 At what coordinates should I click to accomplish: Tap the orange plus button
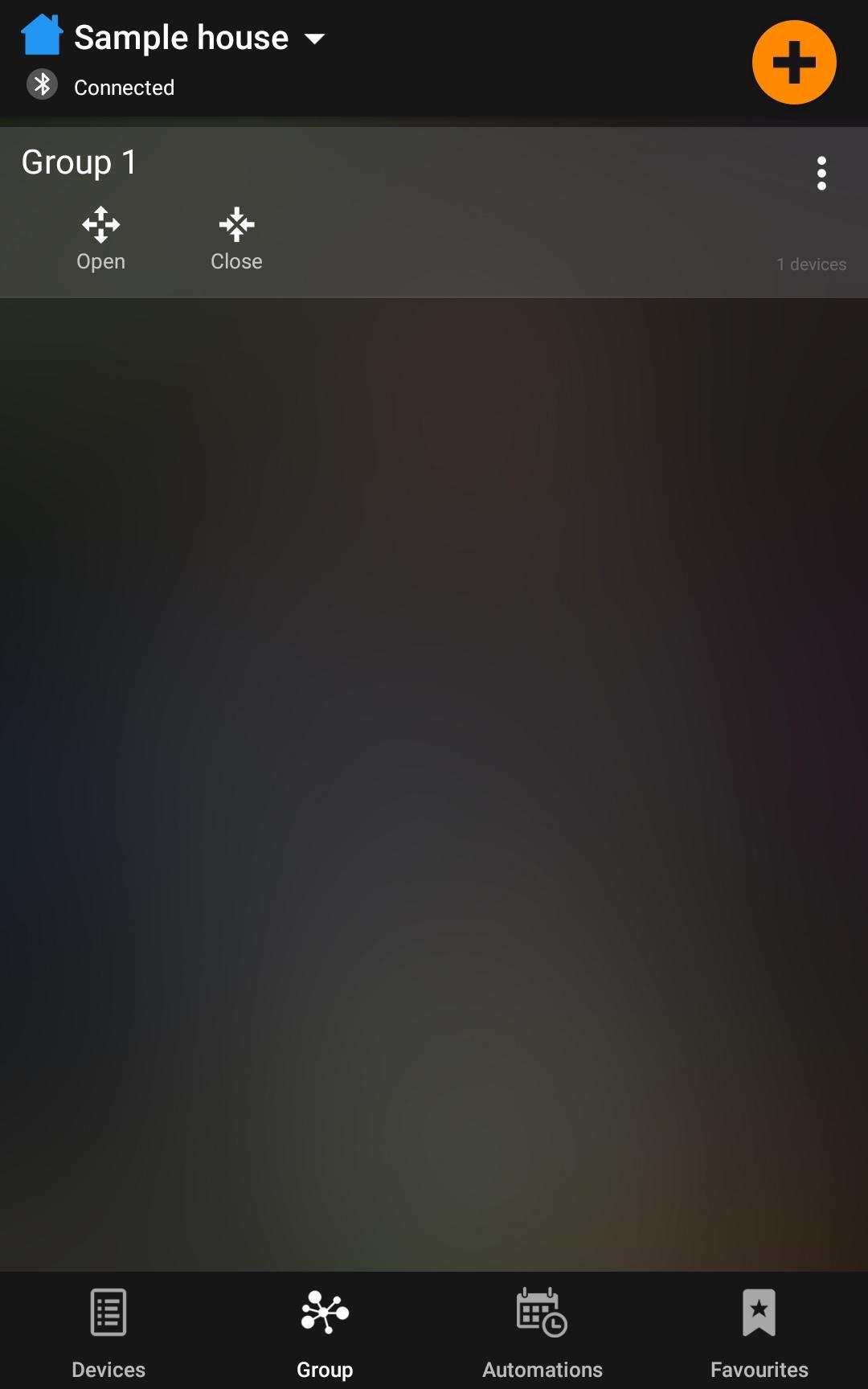tap(794, 63)
